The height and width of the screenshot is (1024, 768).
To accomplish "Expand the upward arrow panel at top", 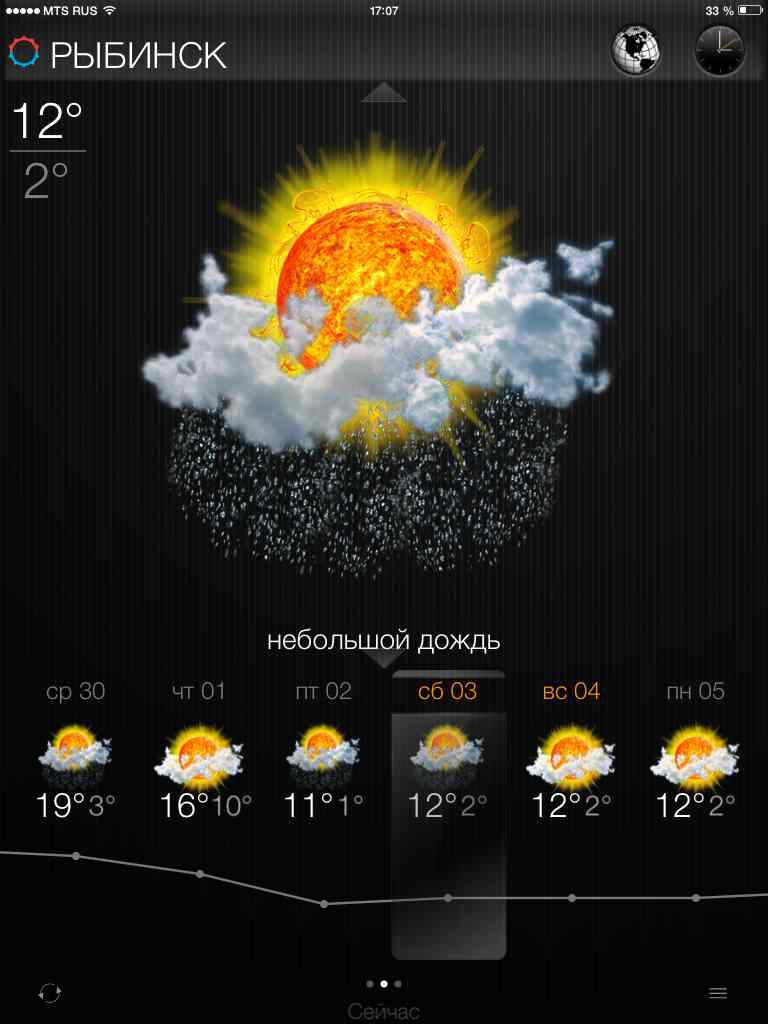I will 384,93.
